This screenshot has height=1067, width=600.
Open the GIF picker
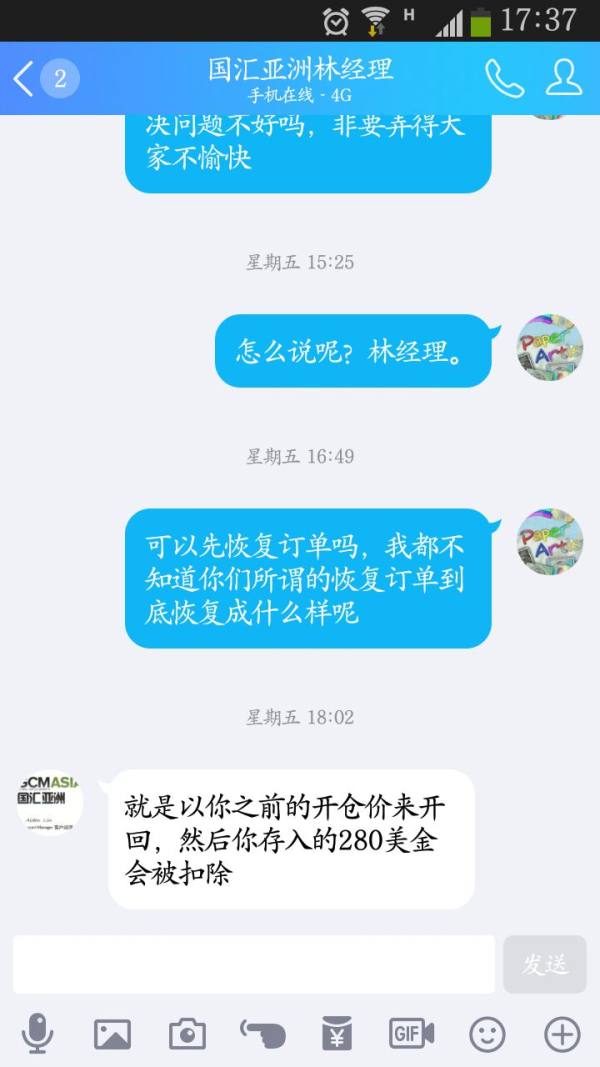coord(411,1034)
